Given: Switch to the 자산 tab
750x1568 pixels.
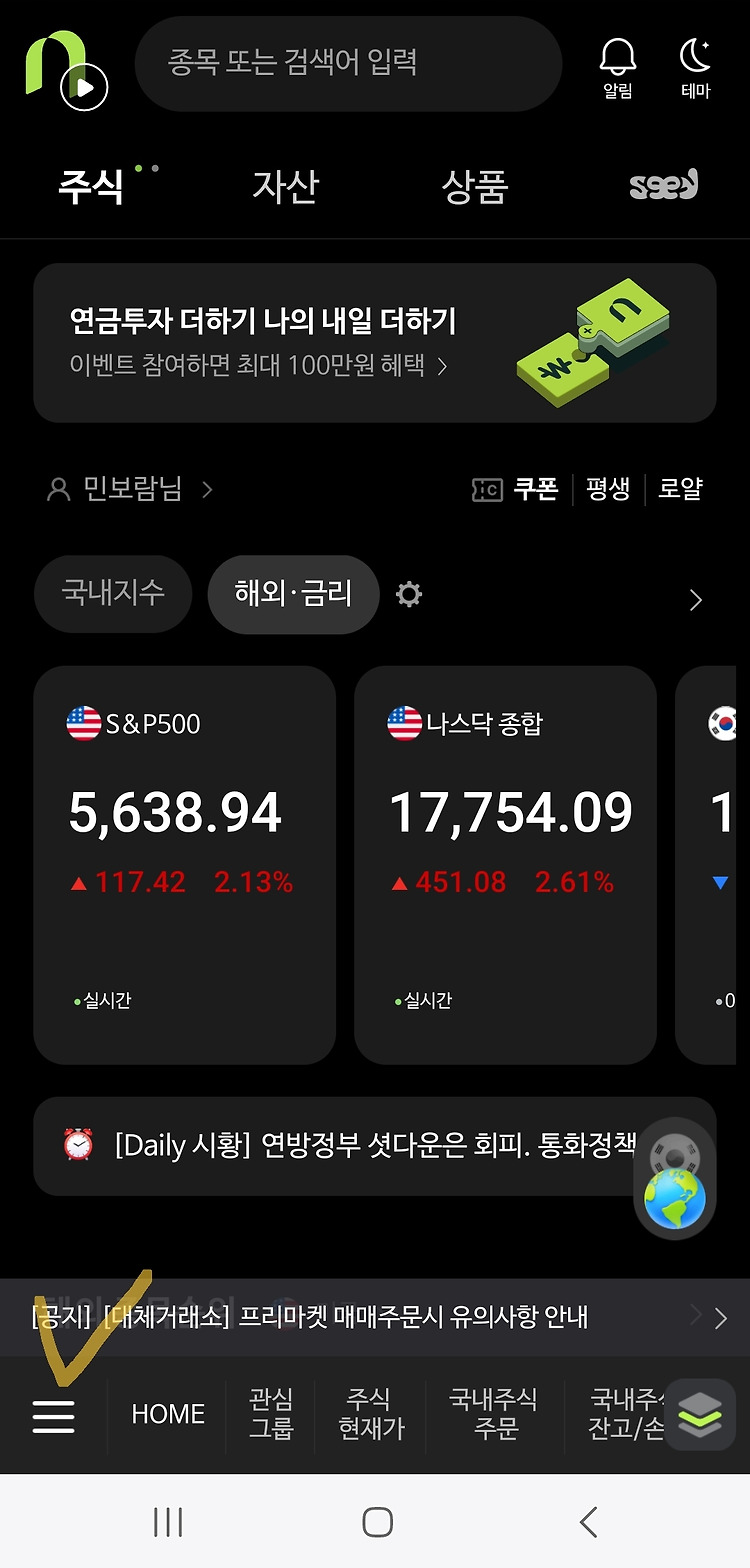Looking at the screenshot, I should pyautogui.click(x=285, y=187).
